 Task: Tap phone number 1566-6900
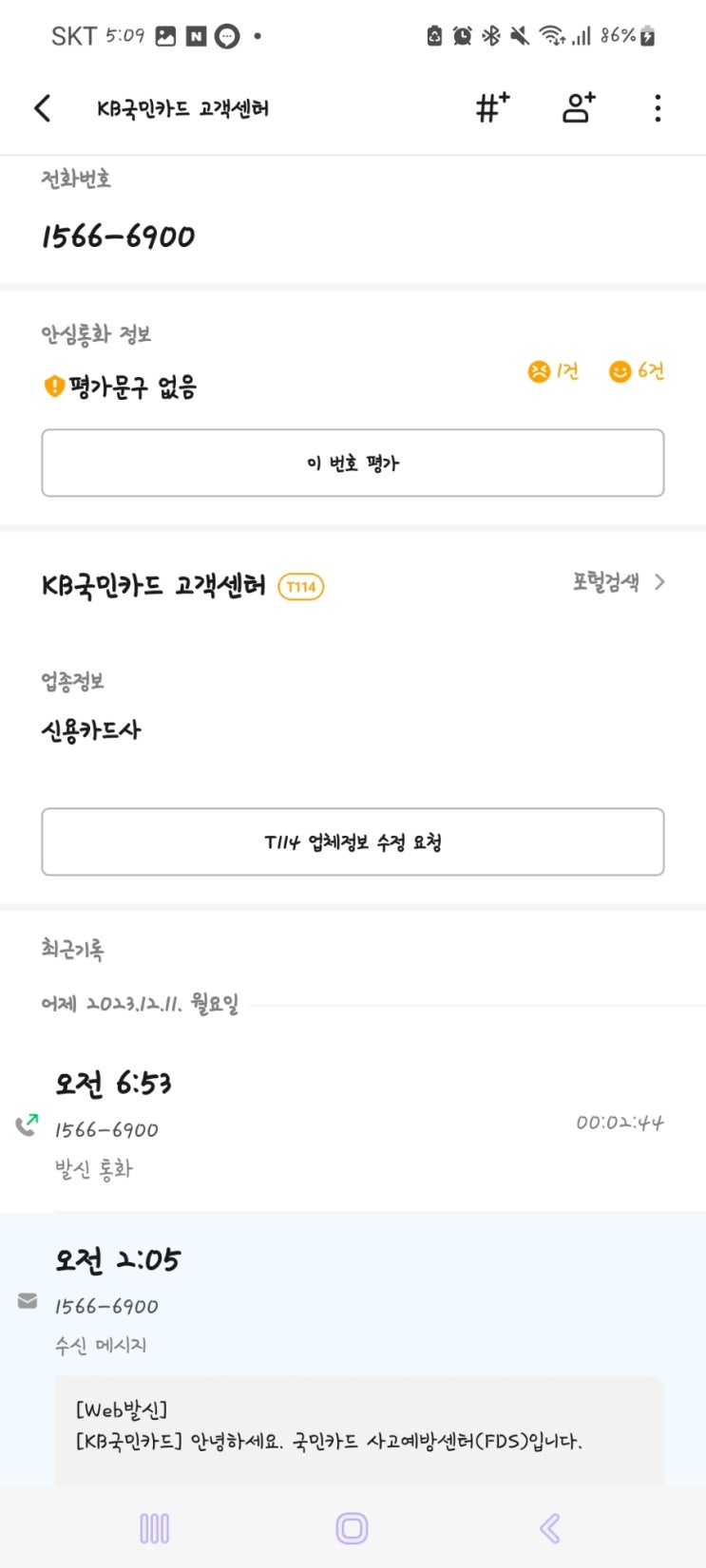(x=119, y=236)
